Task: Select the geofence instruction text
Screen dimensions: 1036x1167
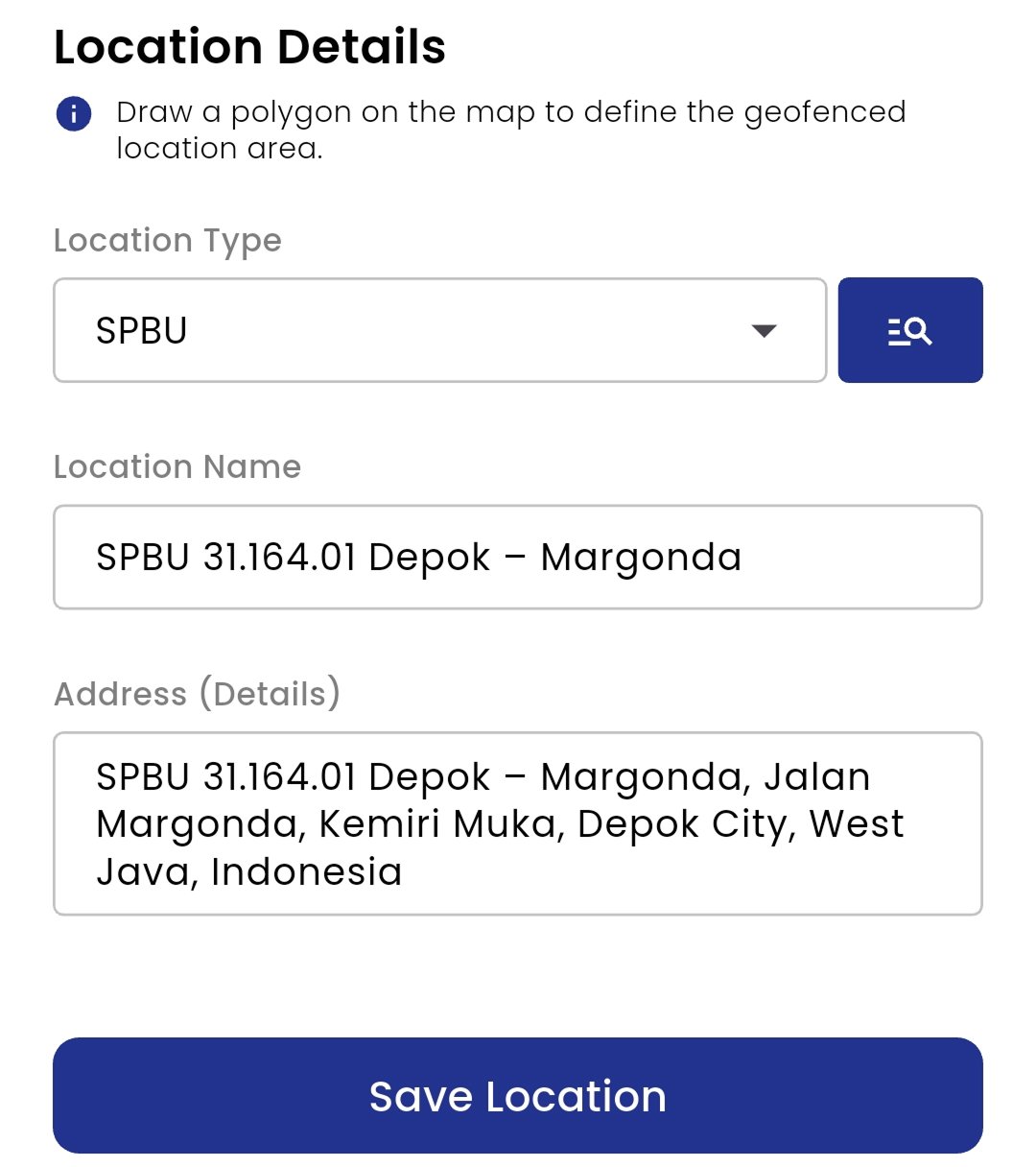Action: click(x=508, y=128)
